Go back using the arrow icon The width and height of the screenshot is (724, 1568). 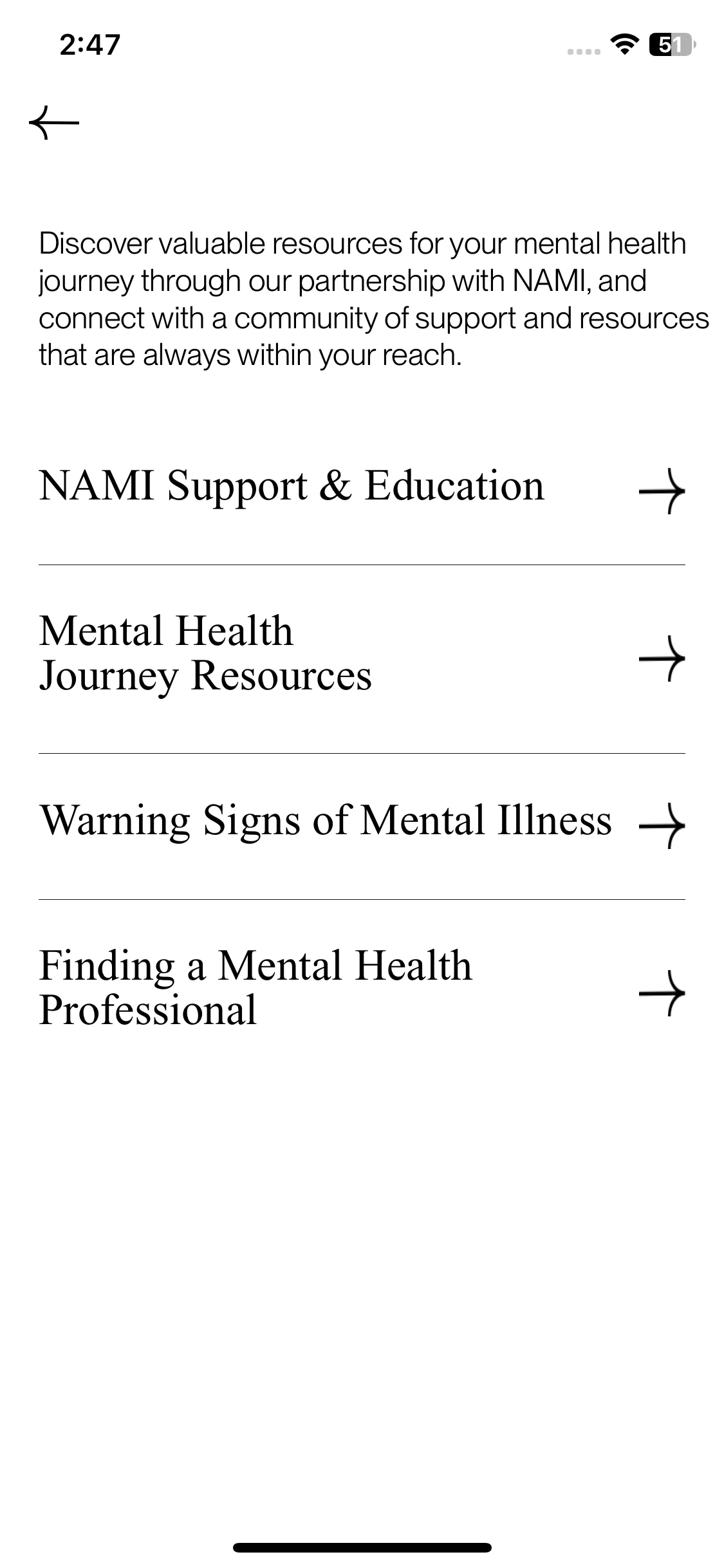(x=54, y=122)
